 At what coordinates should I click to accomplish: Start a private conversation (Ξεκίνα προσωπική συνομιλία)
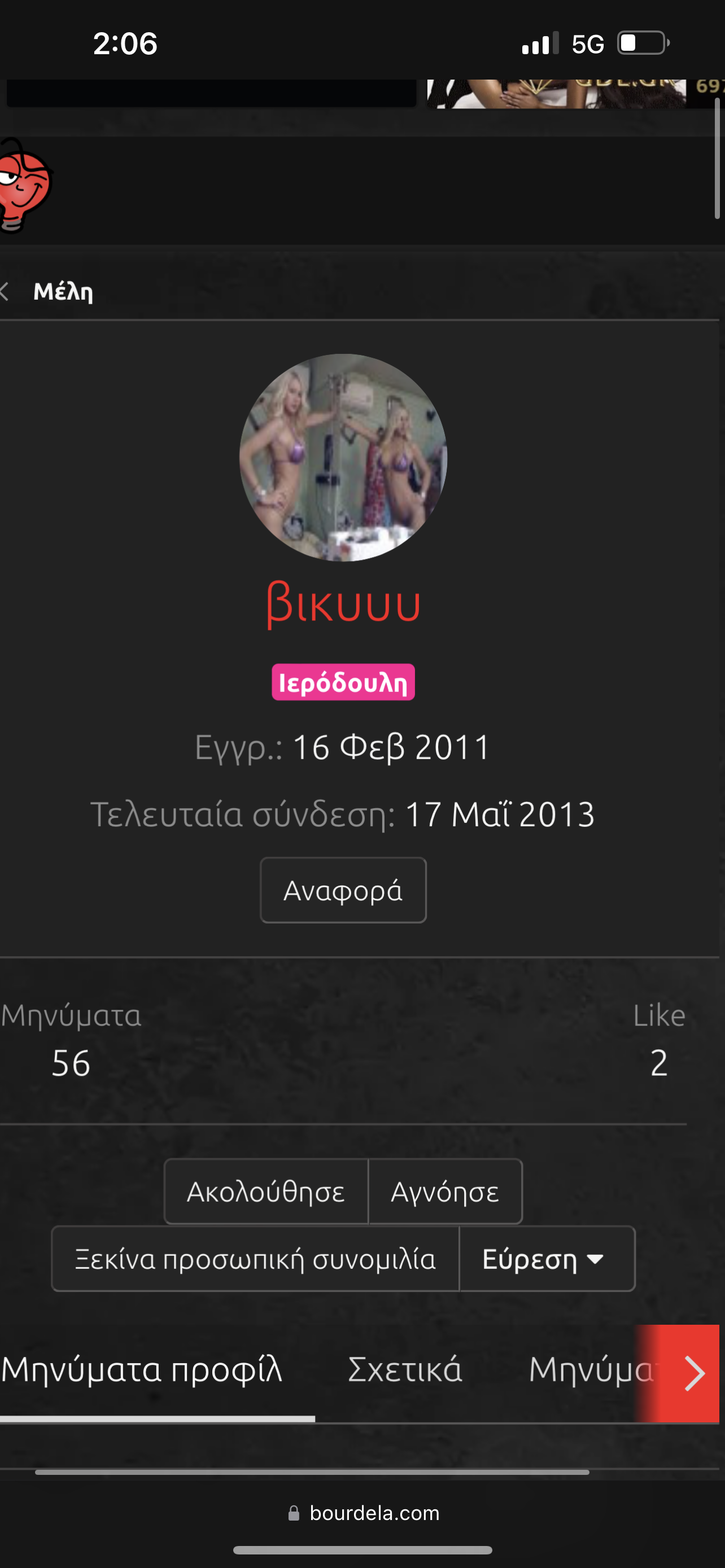tap(255, 1258)
